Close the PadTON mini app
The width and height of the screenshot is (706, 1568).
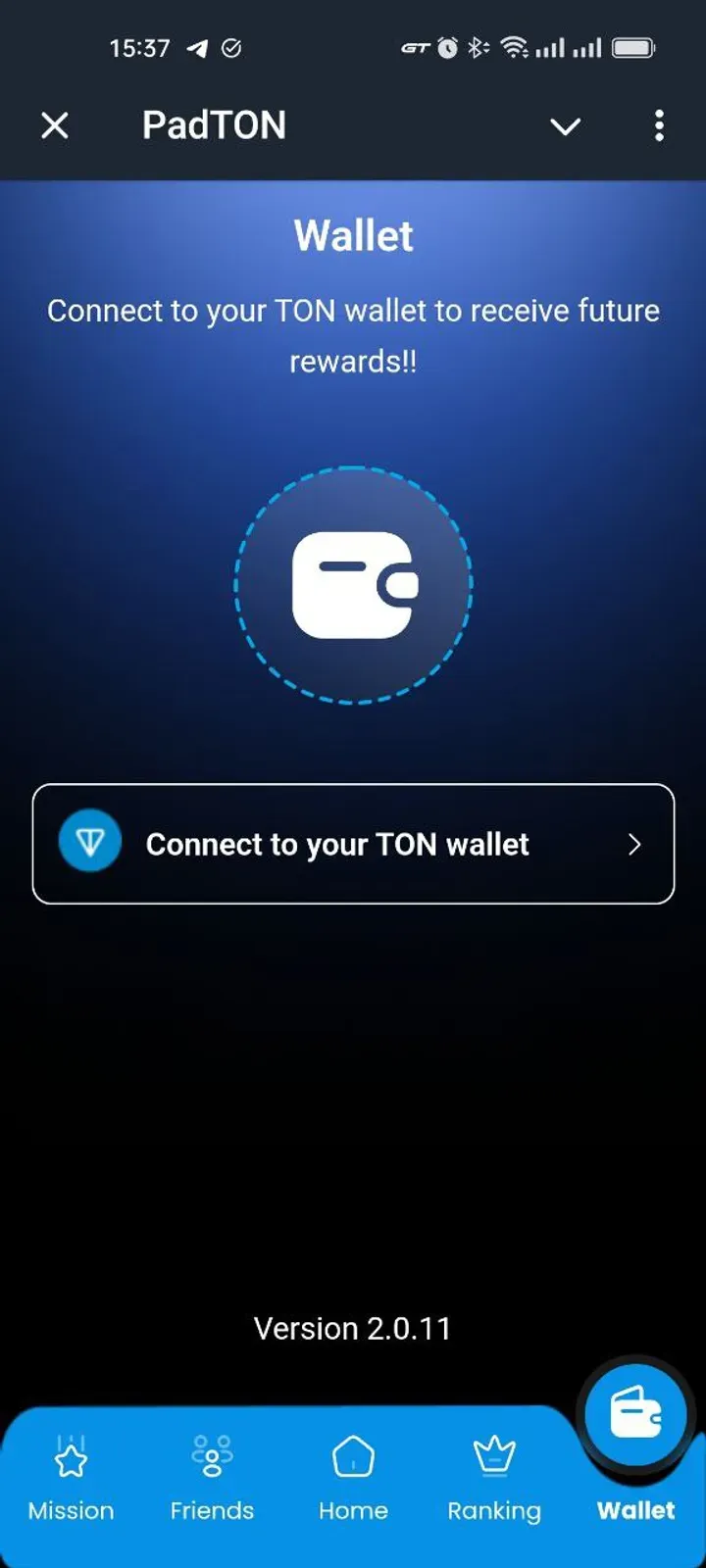(55, 125)
